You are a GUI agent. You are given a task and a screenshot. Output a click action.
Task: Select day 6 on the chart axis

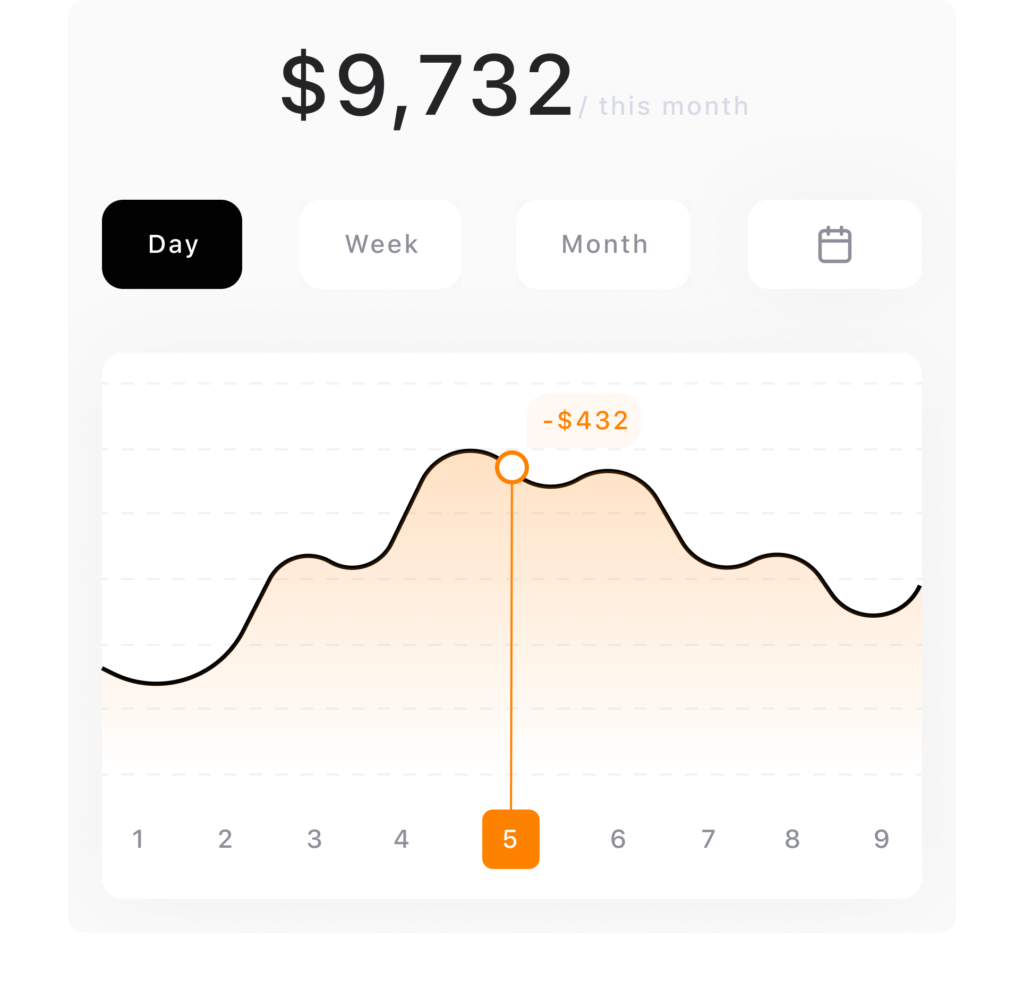(x=618, y=839)
